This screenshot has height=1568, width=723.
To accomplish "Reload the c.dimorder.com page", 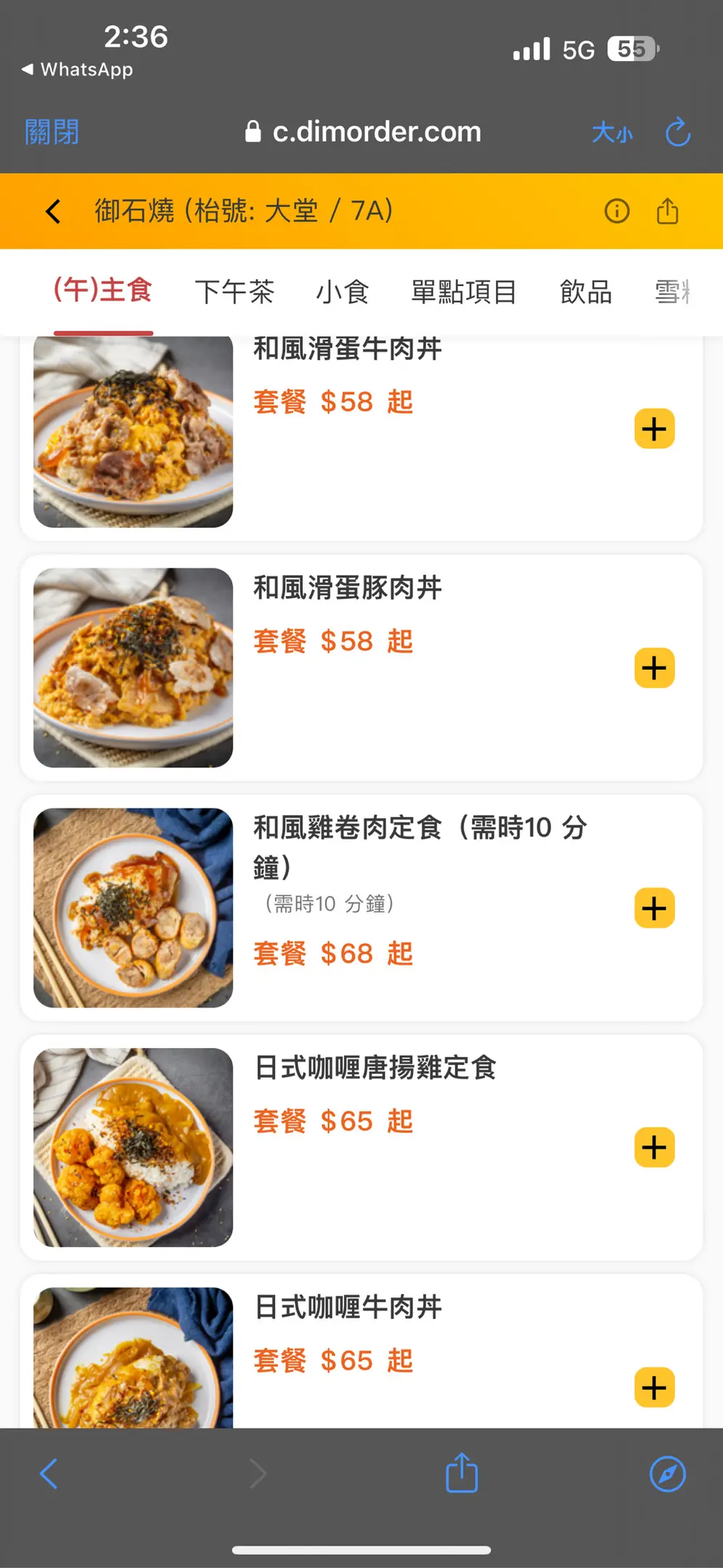I will coord(677,132).
